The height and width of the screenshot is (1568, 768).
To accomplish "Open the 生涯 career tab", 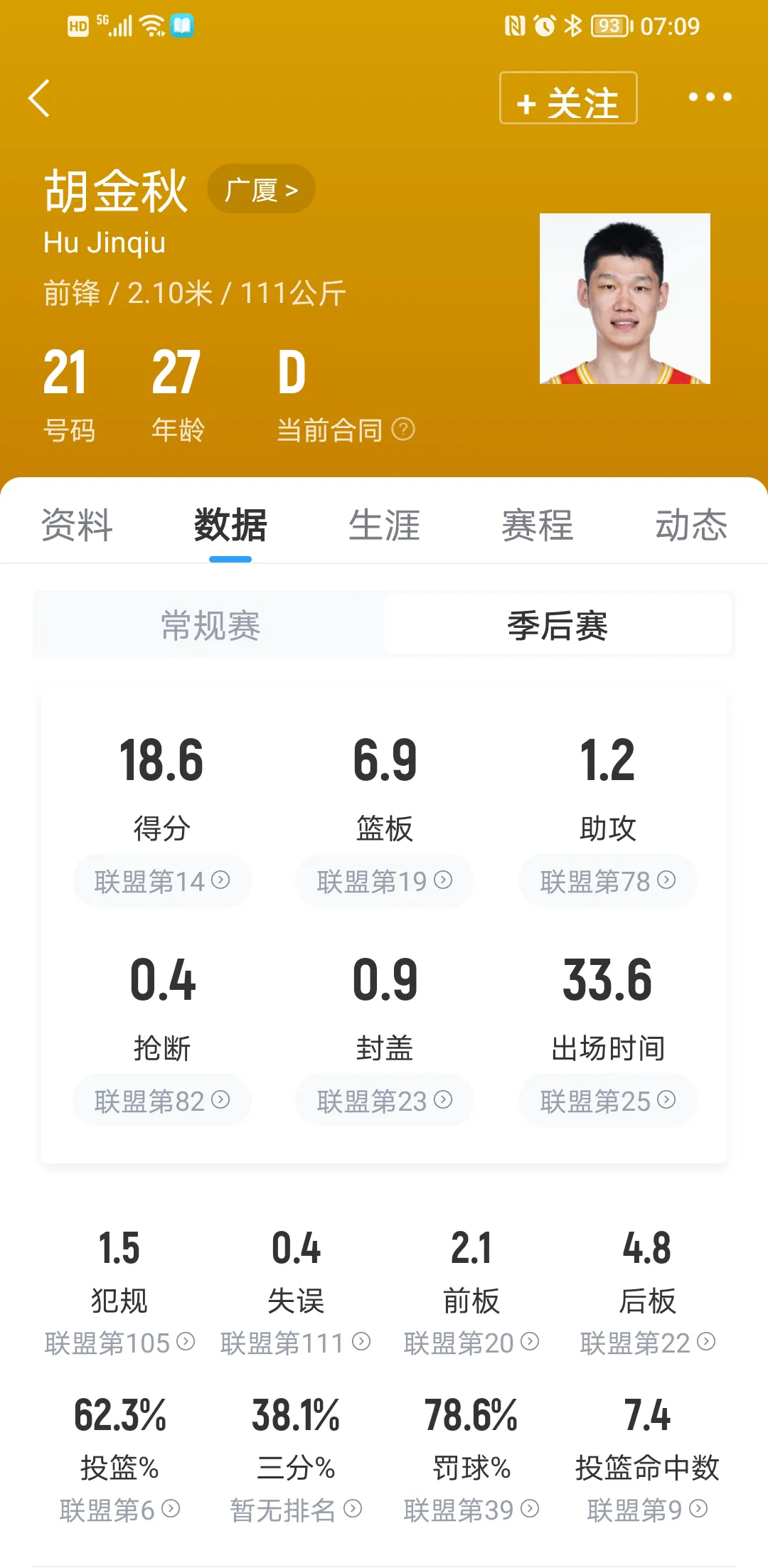I will (x=384, y=525).
